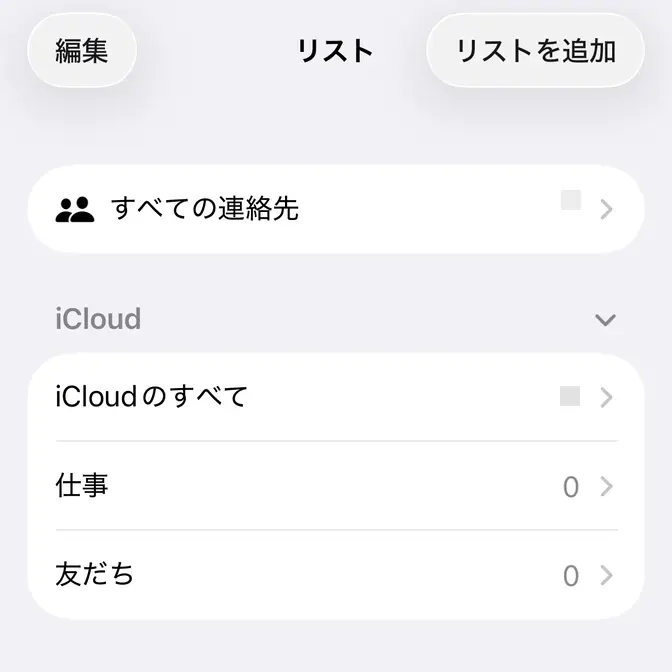Open the 友だち list

[x=335, y=575]
